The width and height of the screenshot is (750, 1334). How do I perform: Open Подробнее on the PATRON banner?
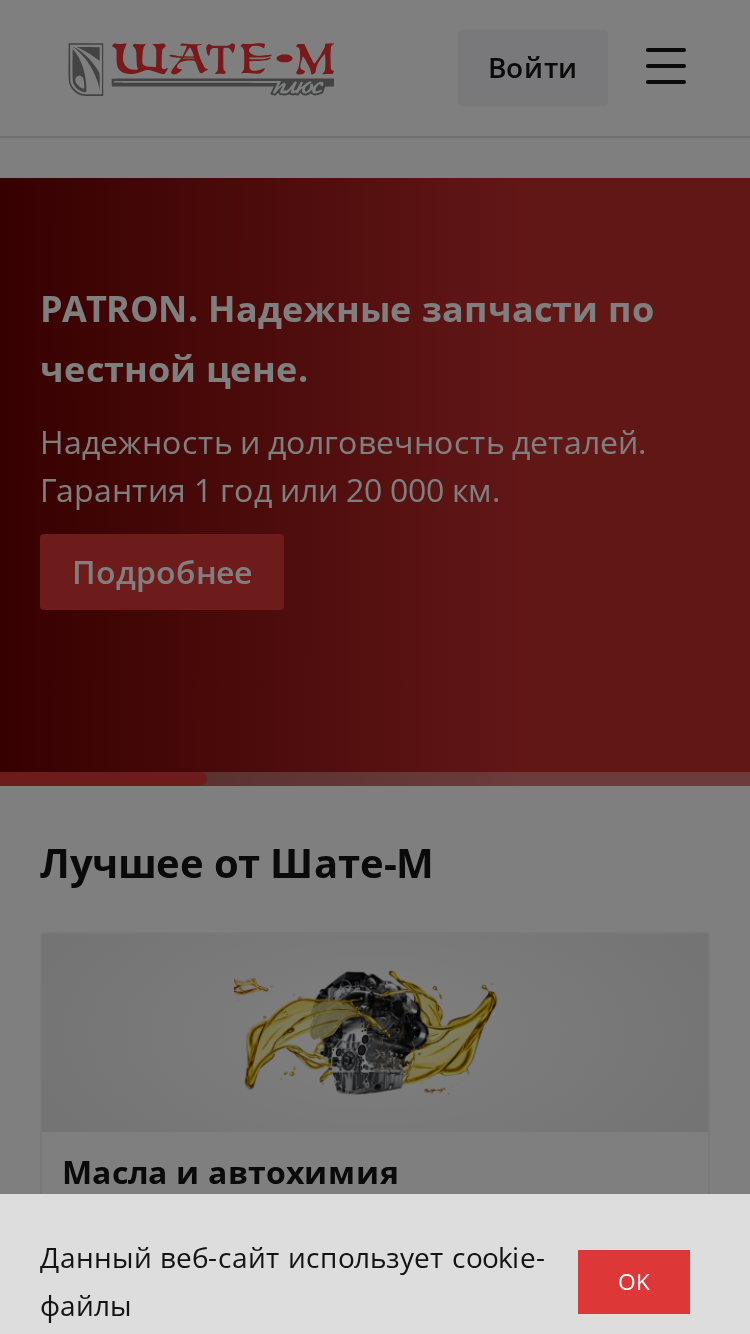(x=162, y=572)
